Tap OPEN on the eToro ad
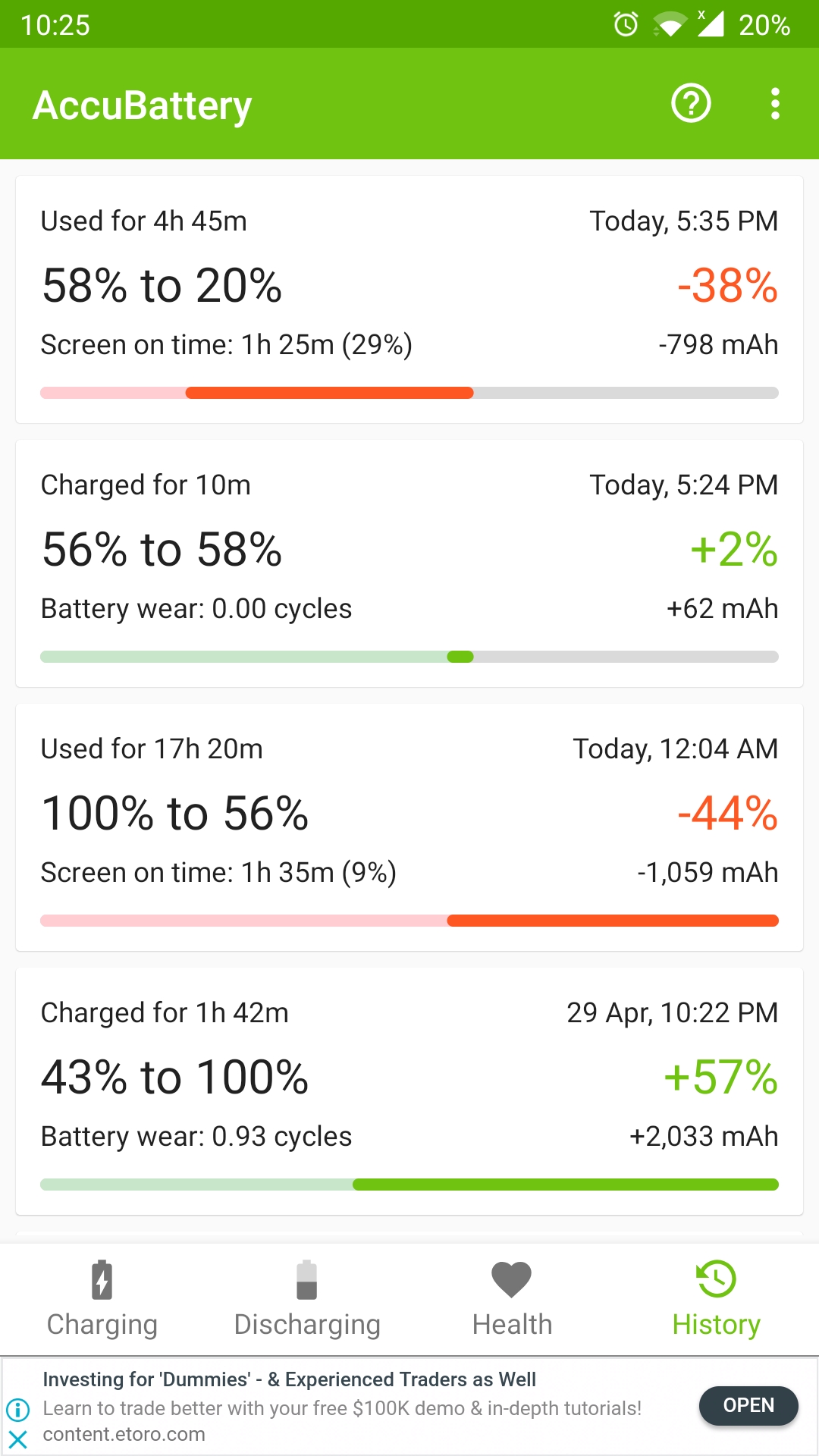The width and height of the screenshot is (819, 1456). tap(748, 1406)
